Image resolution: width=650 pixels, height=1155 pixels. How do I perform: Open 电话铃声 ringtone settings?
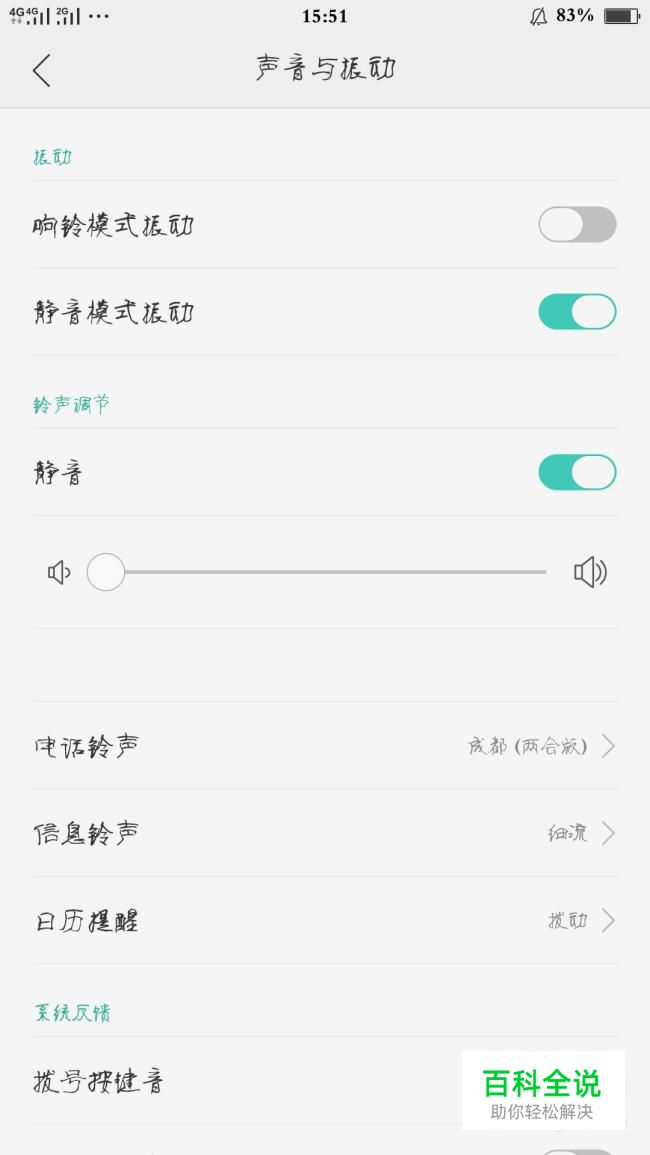click(x=324, y=746)
